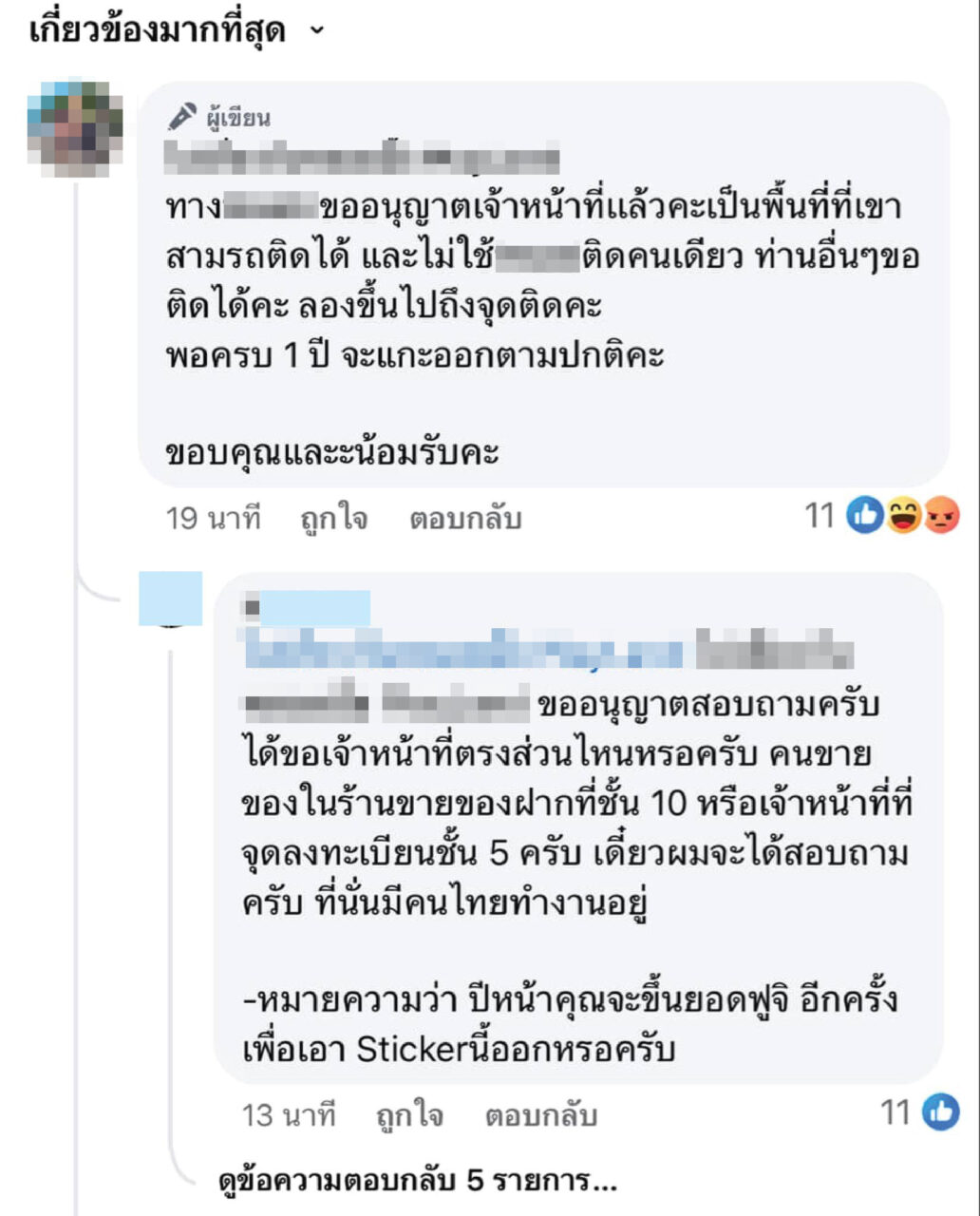Like the reply posted 13 นาที ago
Screen dimensions: 980x1216
tap(408, 1114)
